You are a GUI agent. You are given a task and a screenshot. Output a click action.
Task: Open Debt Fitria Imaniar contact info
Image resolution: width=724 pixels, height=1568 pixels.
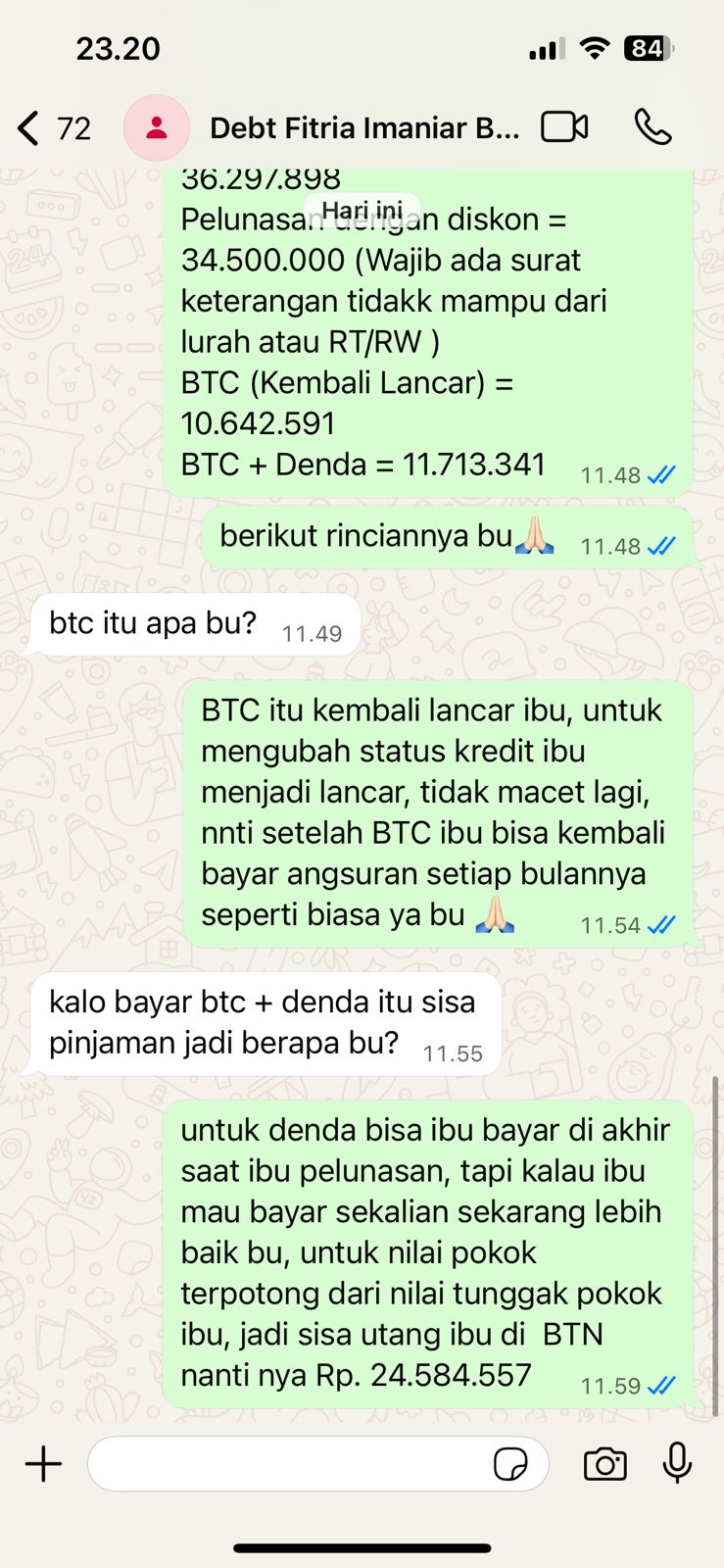363,128
